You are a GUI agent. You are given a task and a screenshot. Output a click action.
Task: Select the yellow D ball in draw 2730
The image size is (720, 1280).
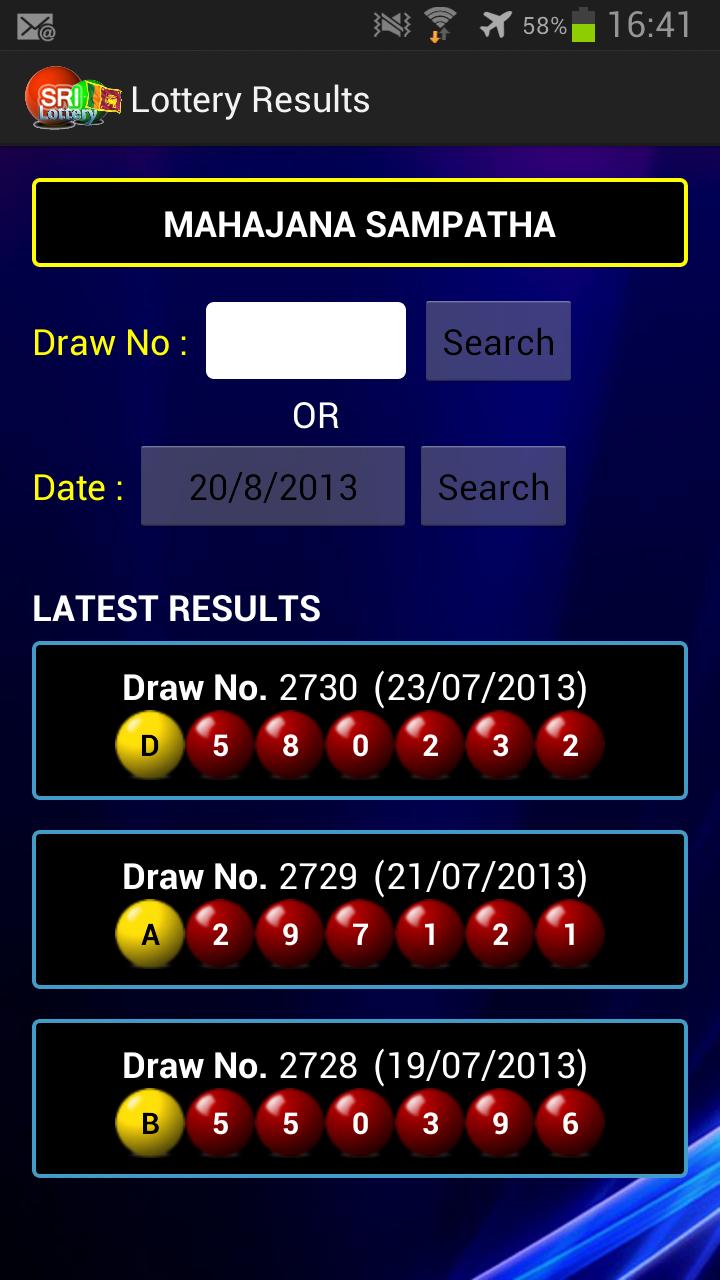tap(148, 744)
